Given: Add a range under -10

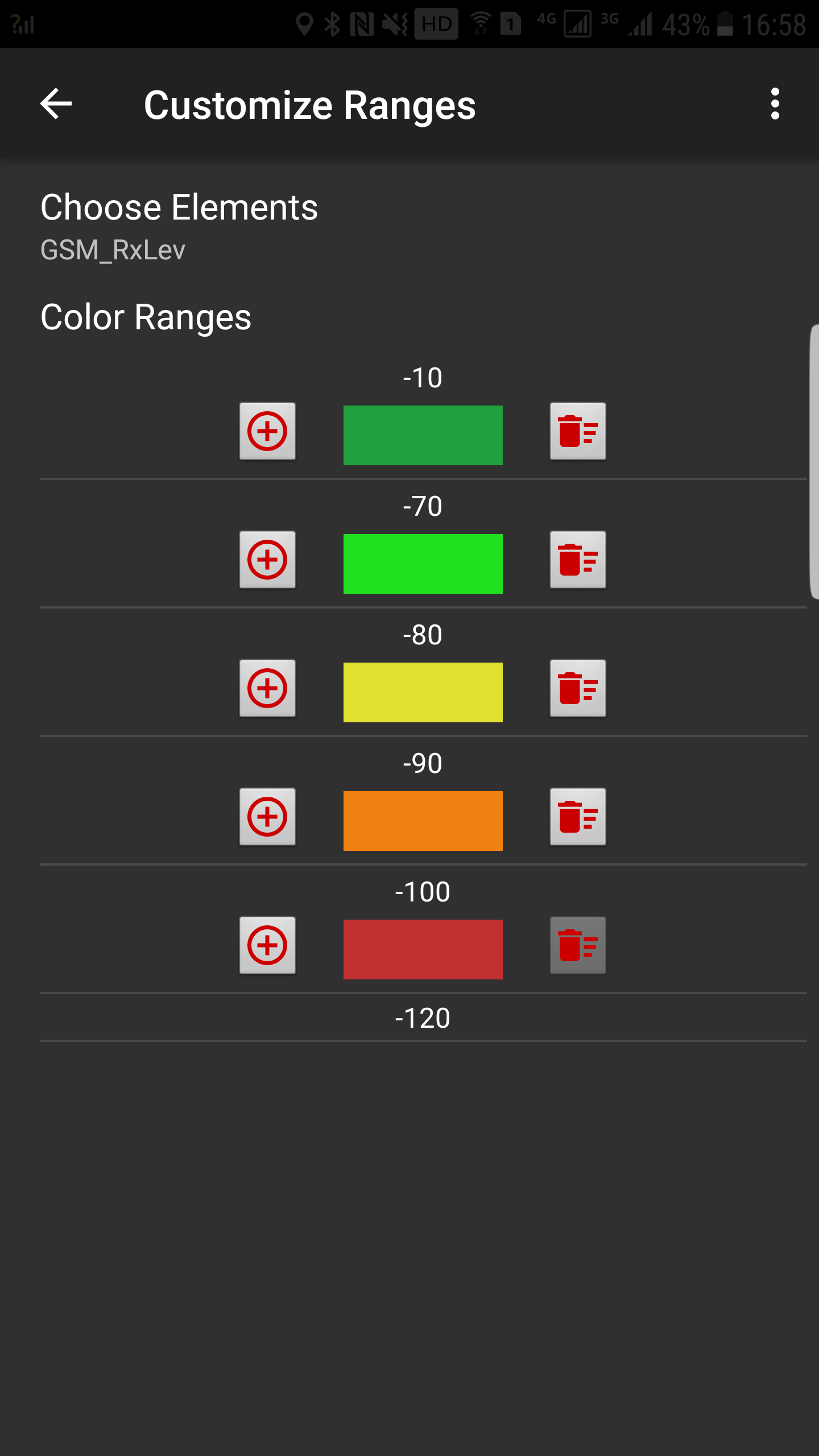Looking at the screenshot, I should coord(267,431).
